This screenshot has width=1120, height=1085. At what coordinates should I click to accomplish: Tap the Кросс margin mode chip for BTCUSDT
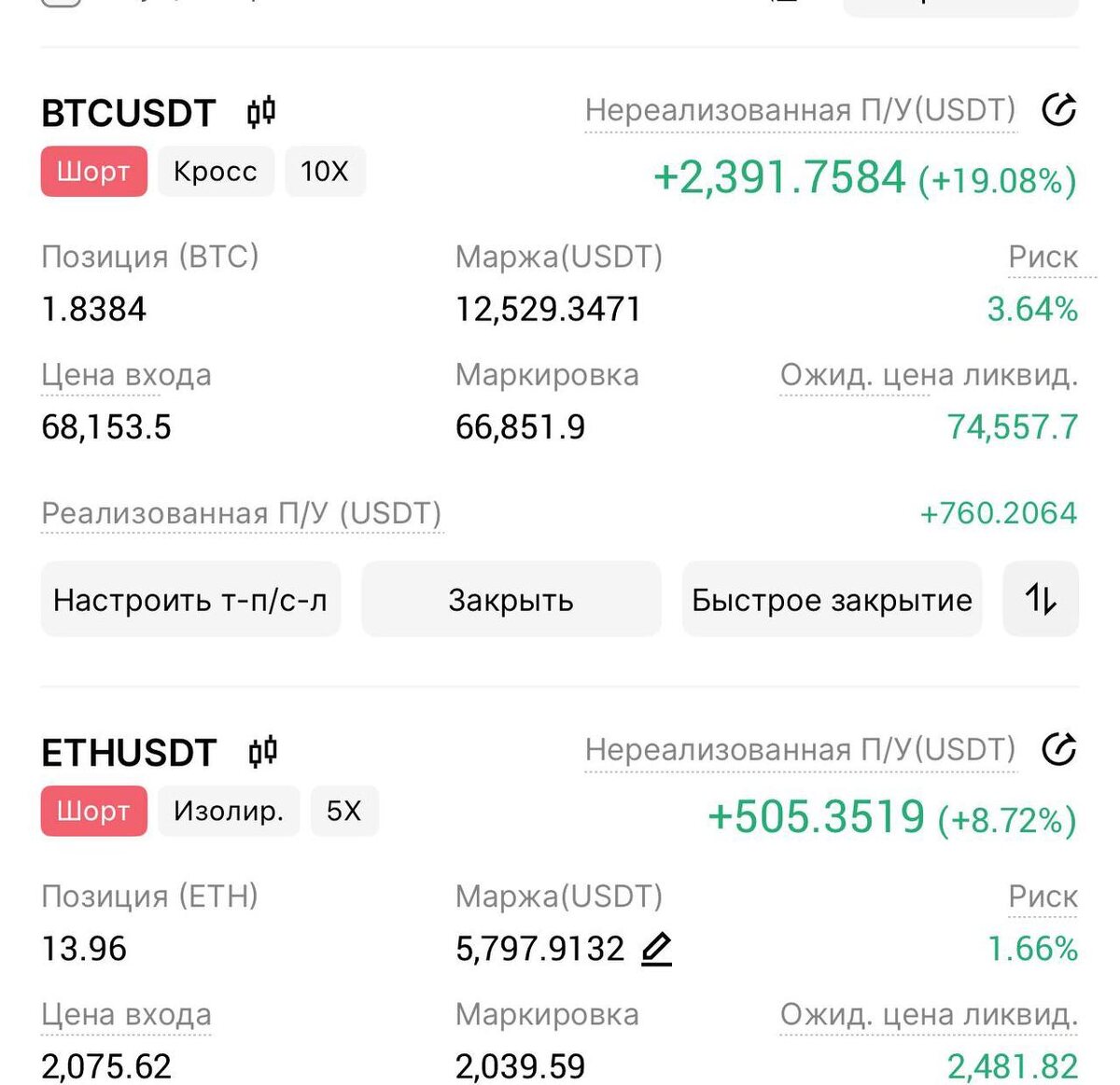coord(215,172)
